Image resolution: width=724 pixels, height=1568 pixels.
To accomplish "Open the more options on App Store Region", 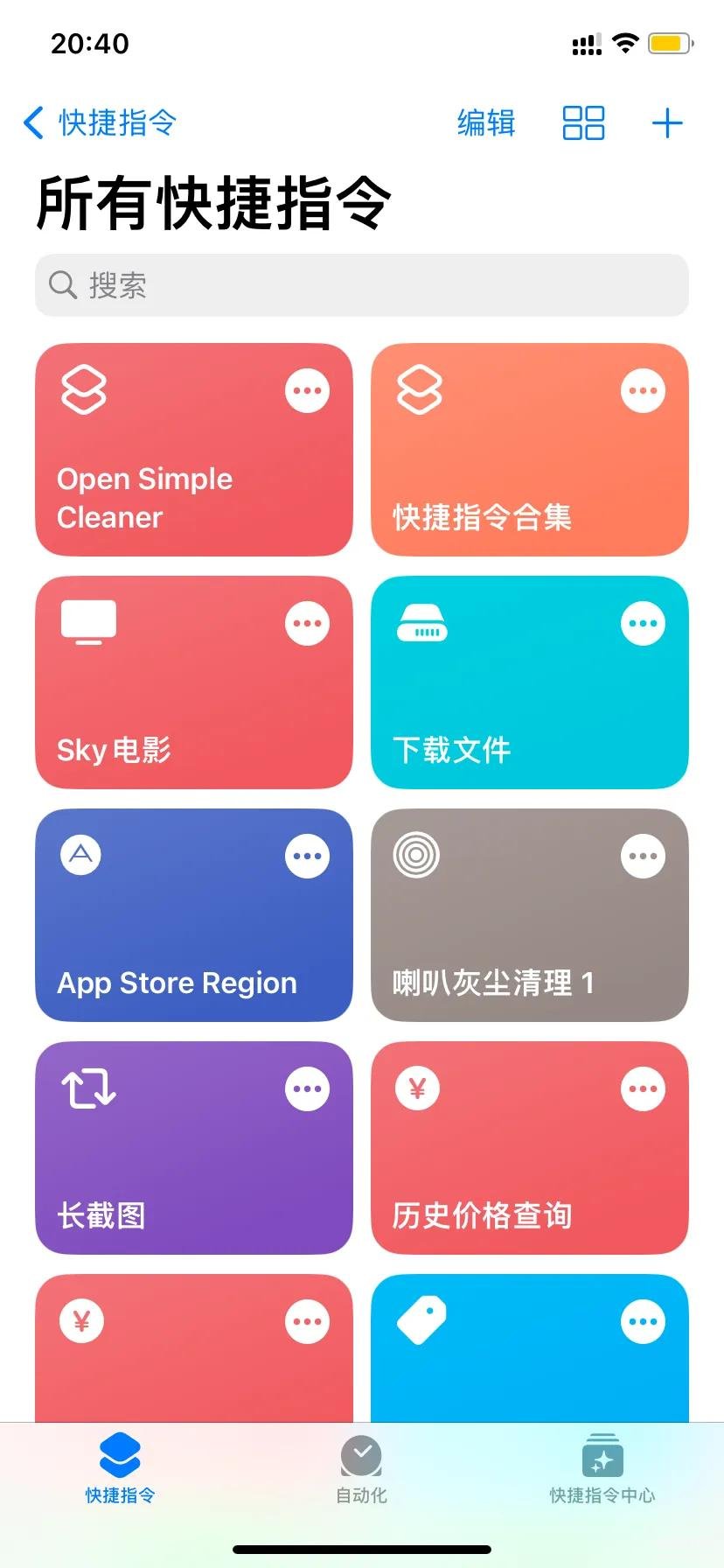I will (x=307, y=857).
